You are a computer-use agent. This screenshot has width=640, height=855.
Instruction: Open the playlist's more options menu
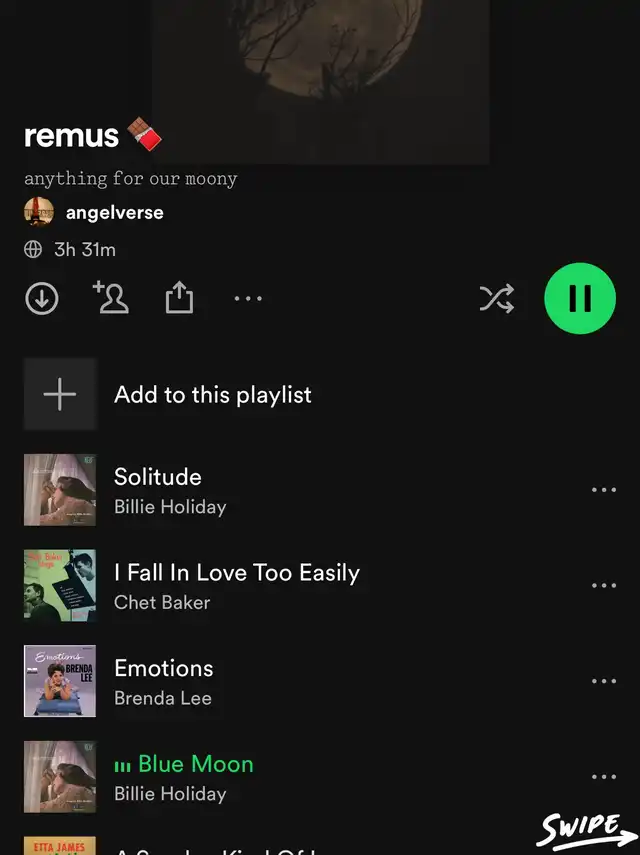pos(247,298)
